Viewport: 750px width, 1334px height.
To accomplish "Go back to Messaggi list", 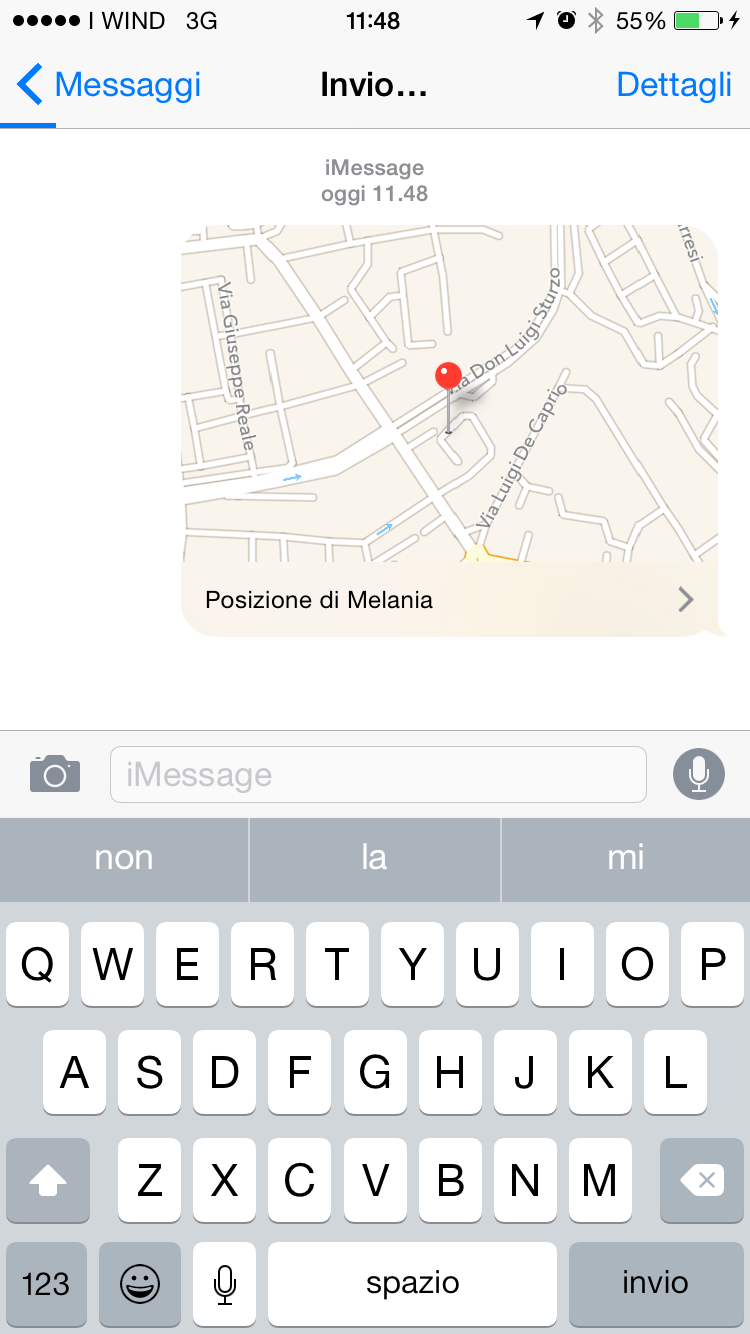I will click(x=108, y=85).
